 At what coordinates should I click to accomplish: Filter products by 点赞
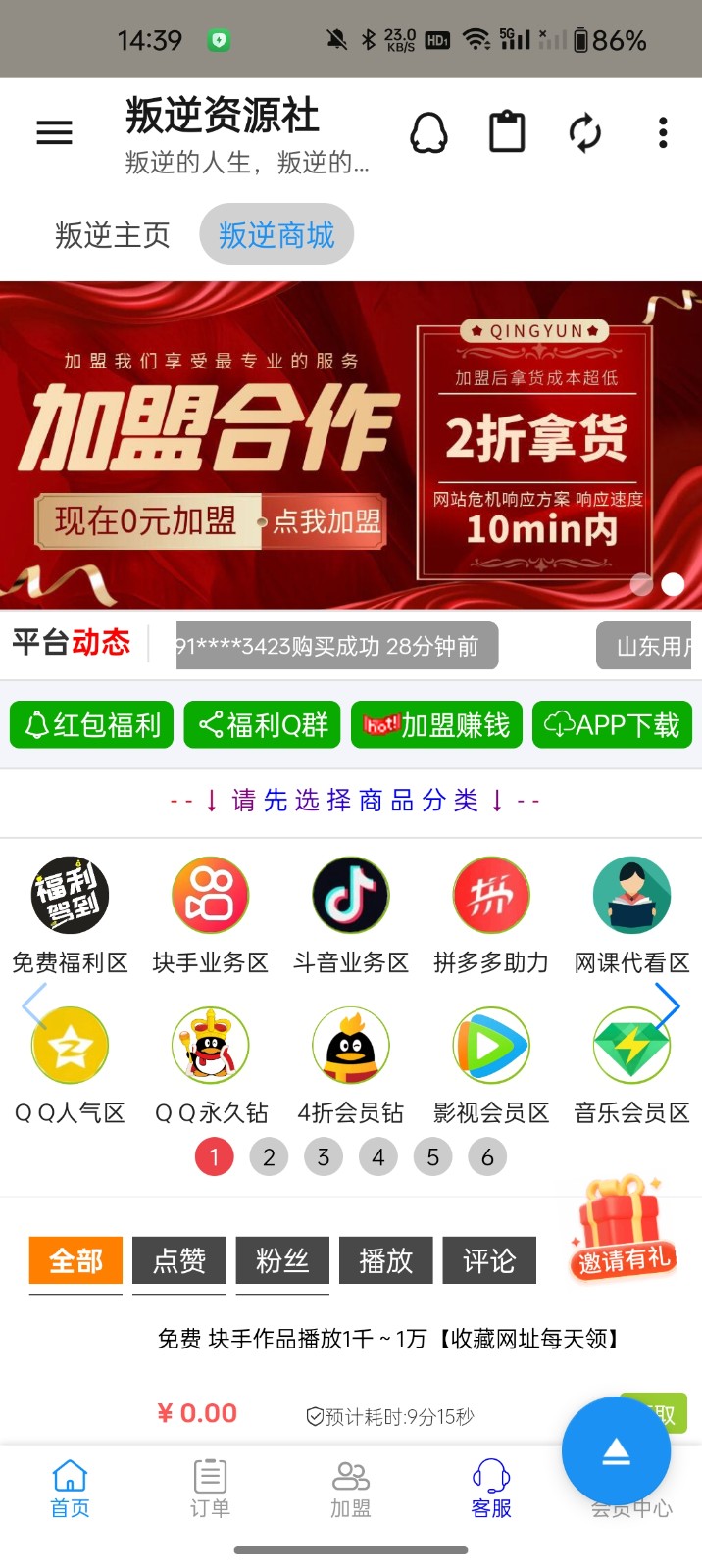[x=179, y=1260]
